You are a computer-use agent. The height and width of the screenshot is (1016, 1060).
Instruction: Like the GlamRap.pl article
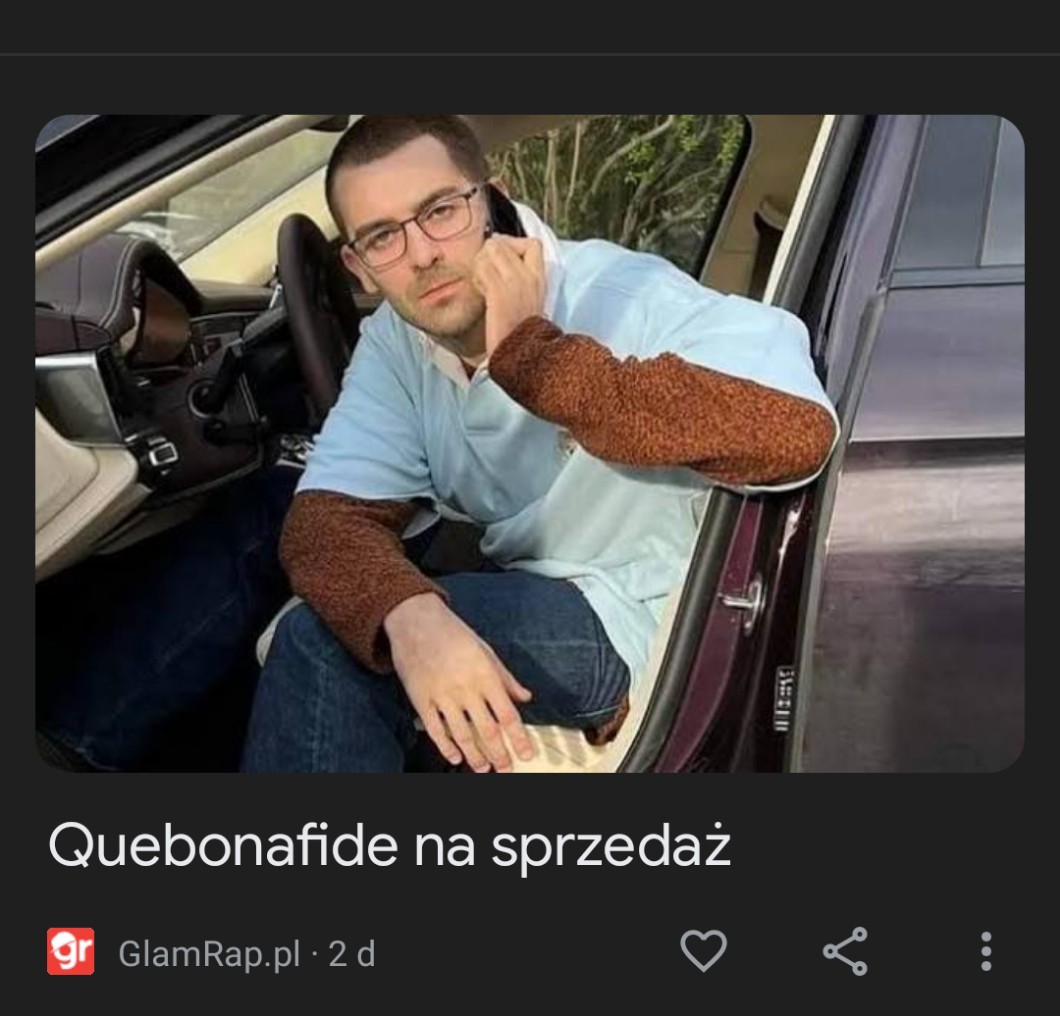point(703,951)
